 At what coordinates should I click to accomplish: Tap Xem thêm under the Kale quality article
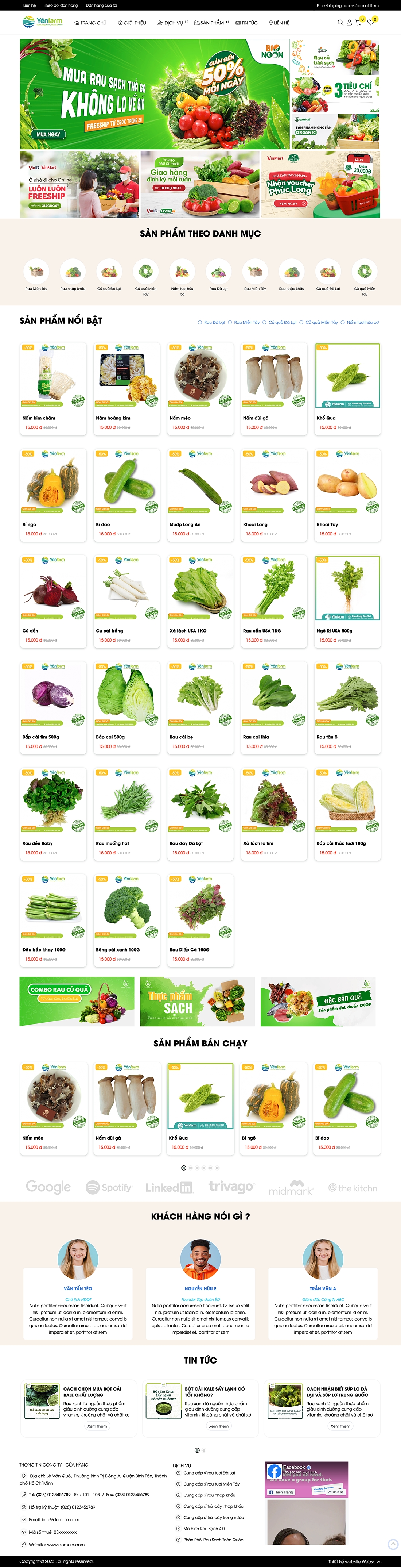click(97, 1426)
